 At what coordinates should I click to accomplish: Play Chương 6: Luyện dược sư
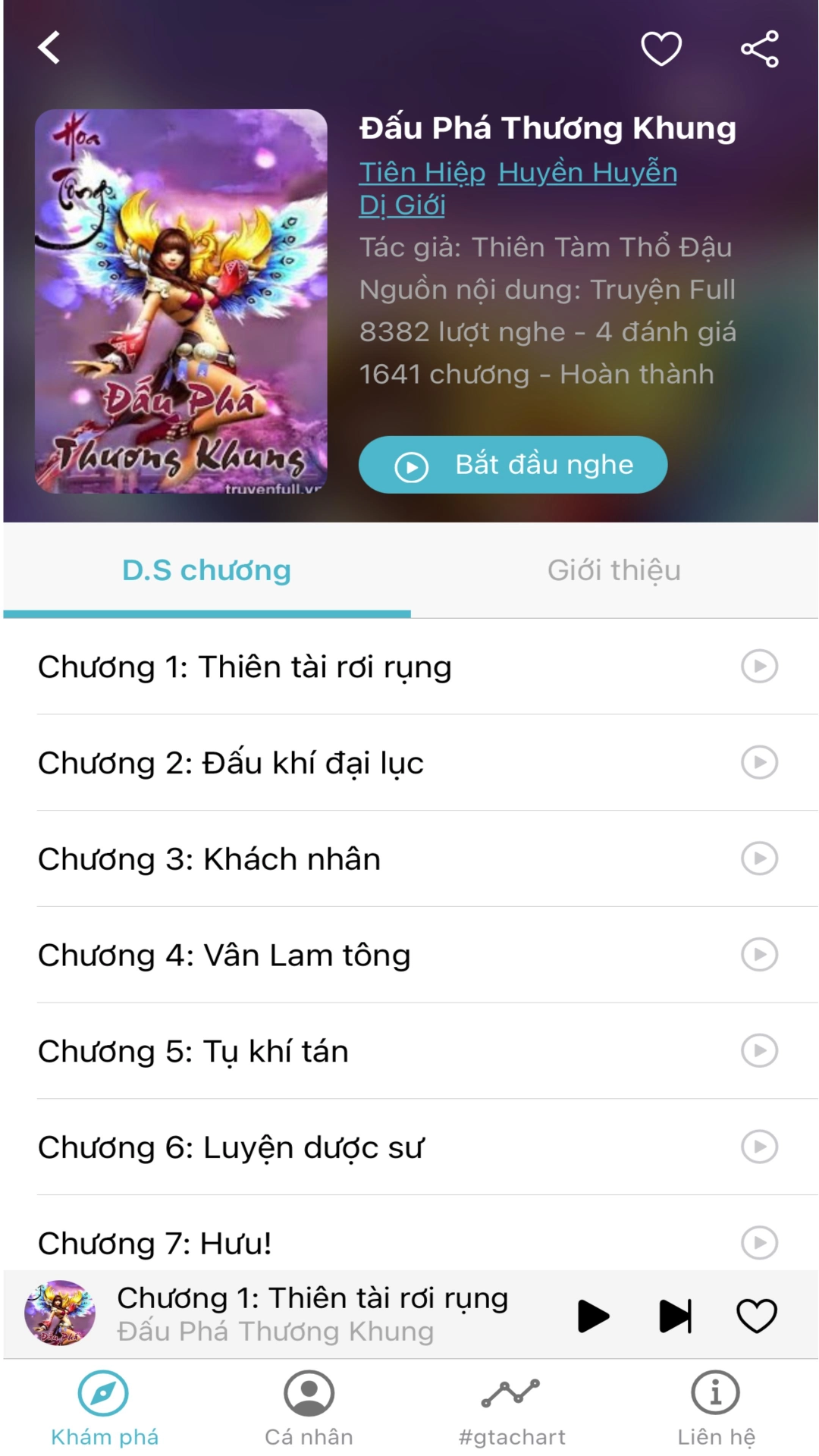(x=759, y=1147)
